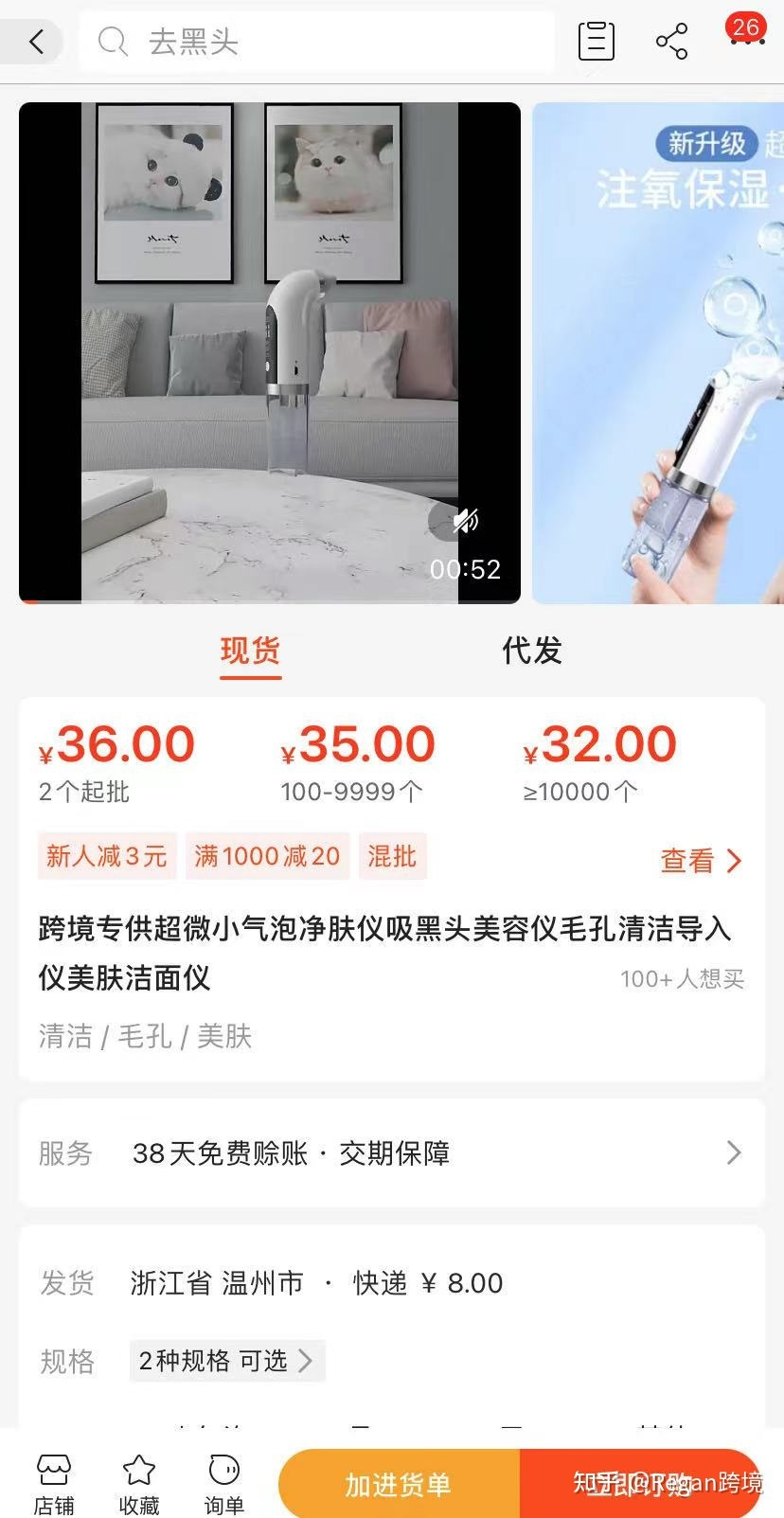Tap the magnifier icon in the search bar
784x1518 pixels.
(x=112, y=42)
